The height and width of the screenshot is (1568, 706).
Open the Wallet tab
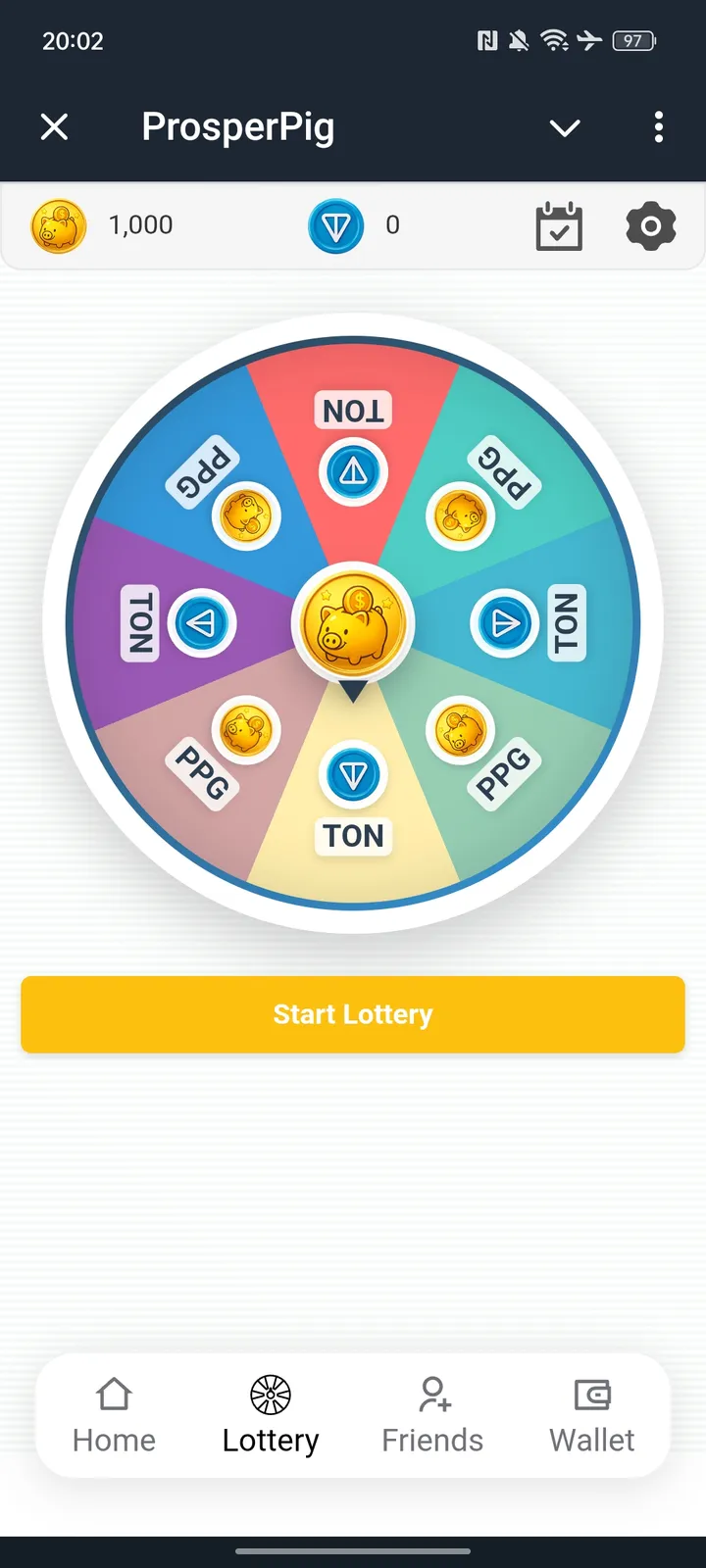592,1416
